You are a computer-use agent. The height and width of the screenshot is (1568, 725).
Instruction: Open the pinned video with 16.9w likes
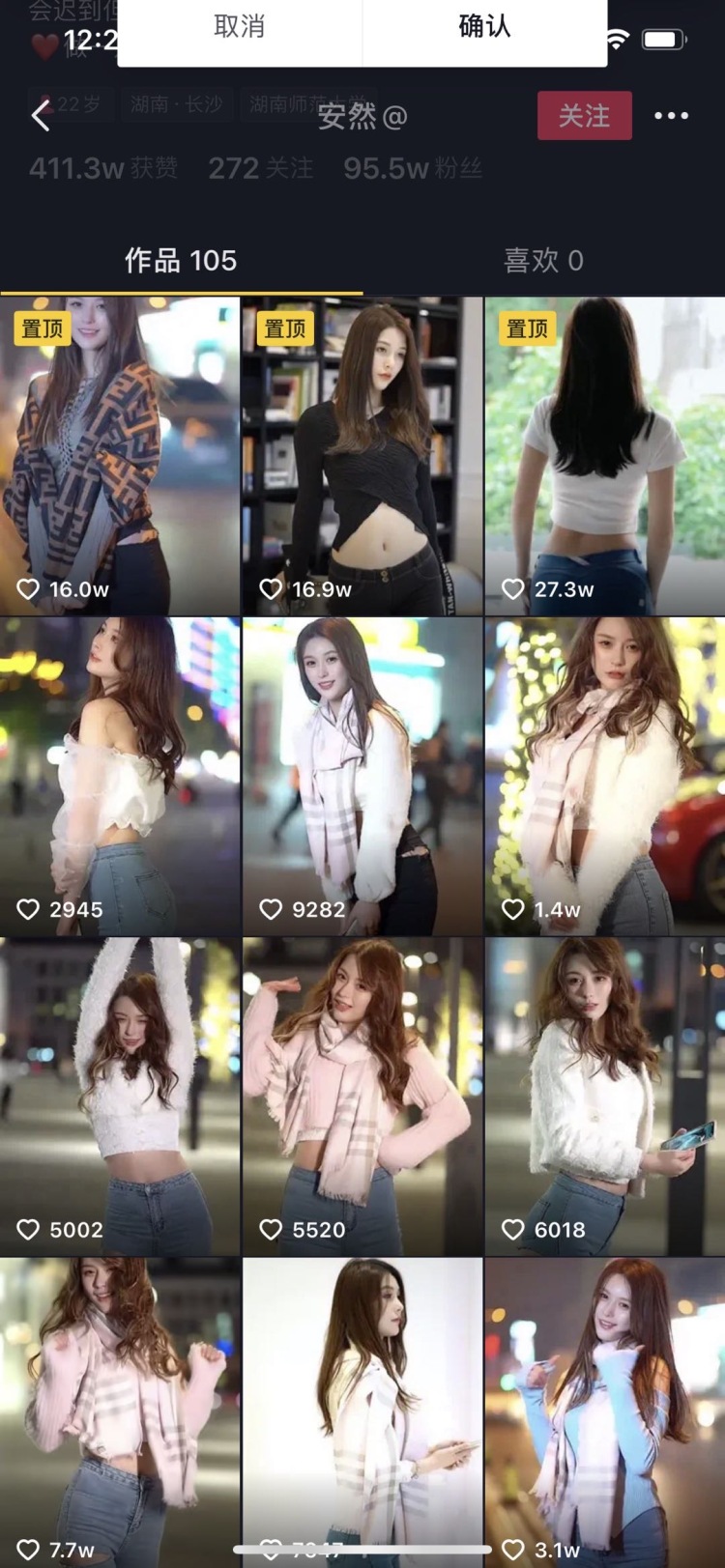click(362, 456)
